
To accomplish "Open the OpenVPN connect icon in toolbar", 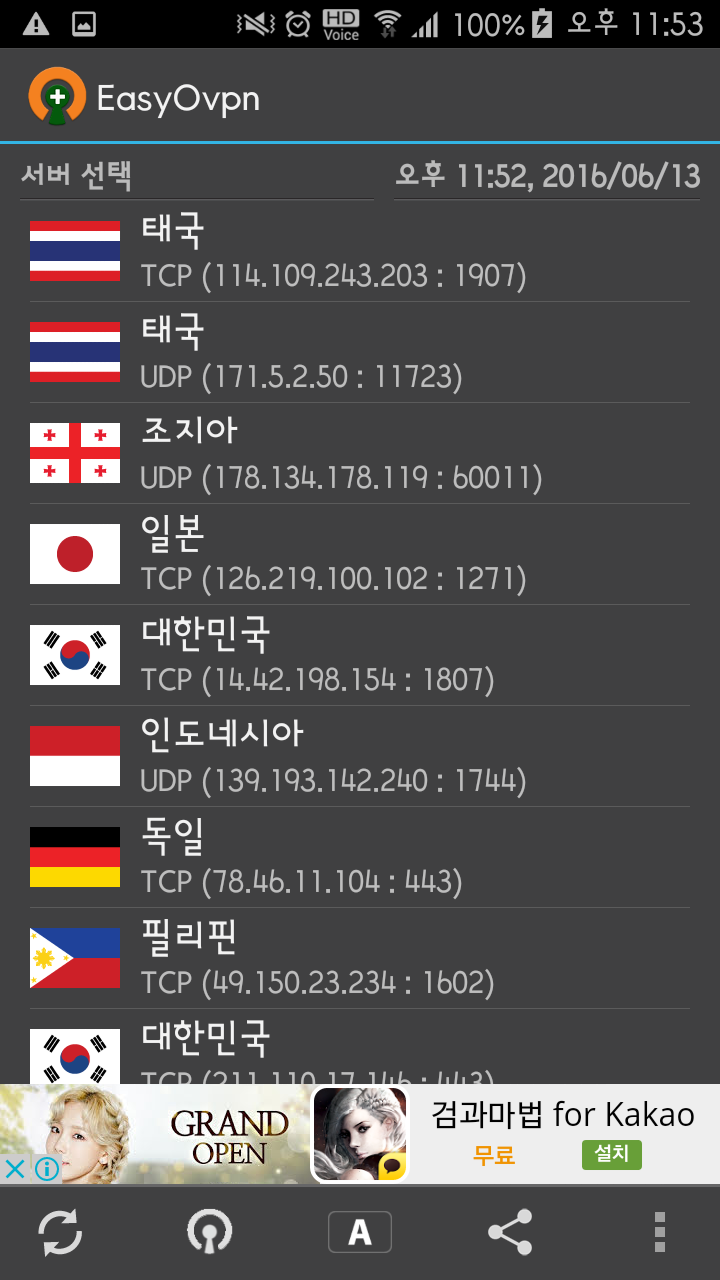I will click(210, 1232).
